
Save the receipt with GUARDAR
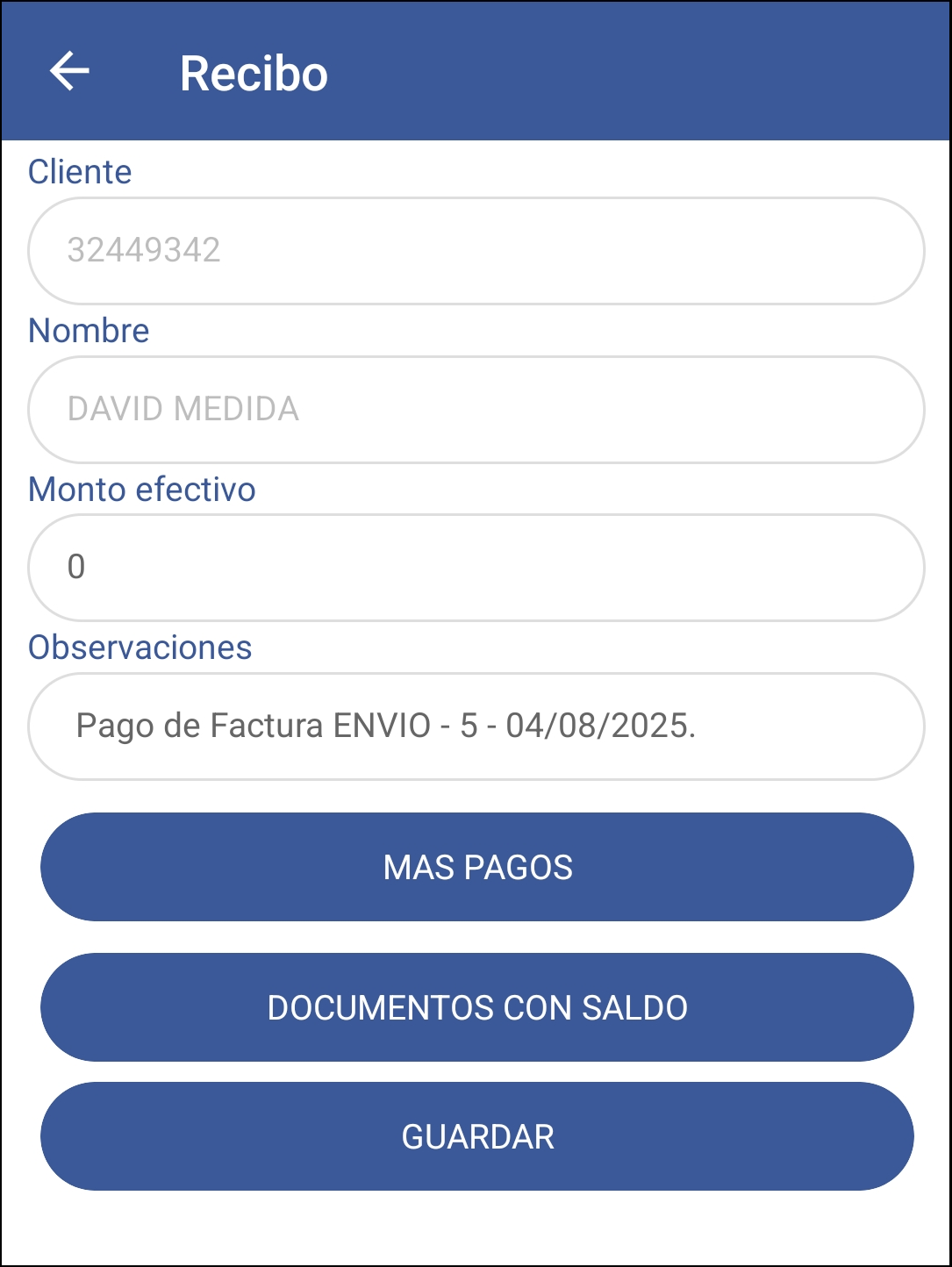click(x=476, y=1135)
